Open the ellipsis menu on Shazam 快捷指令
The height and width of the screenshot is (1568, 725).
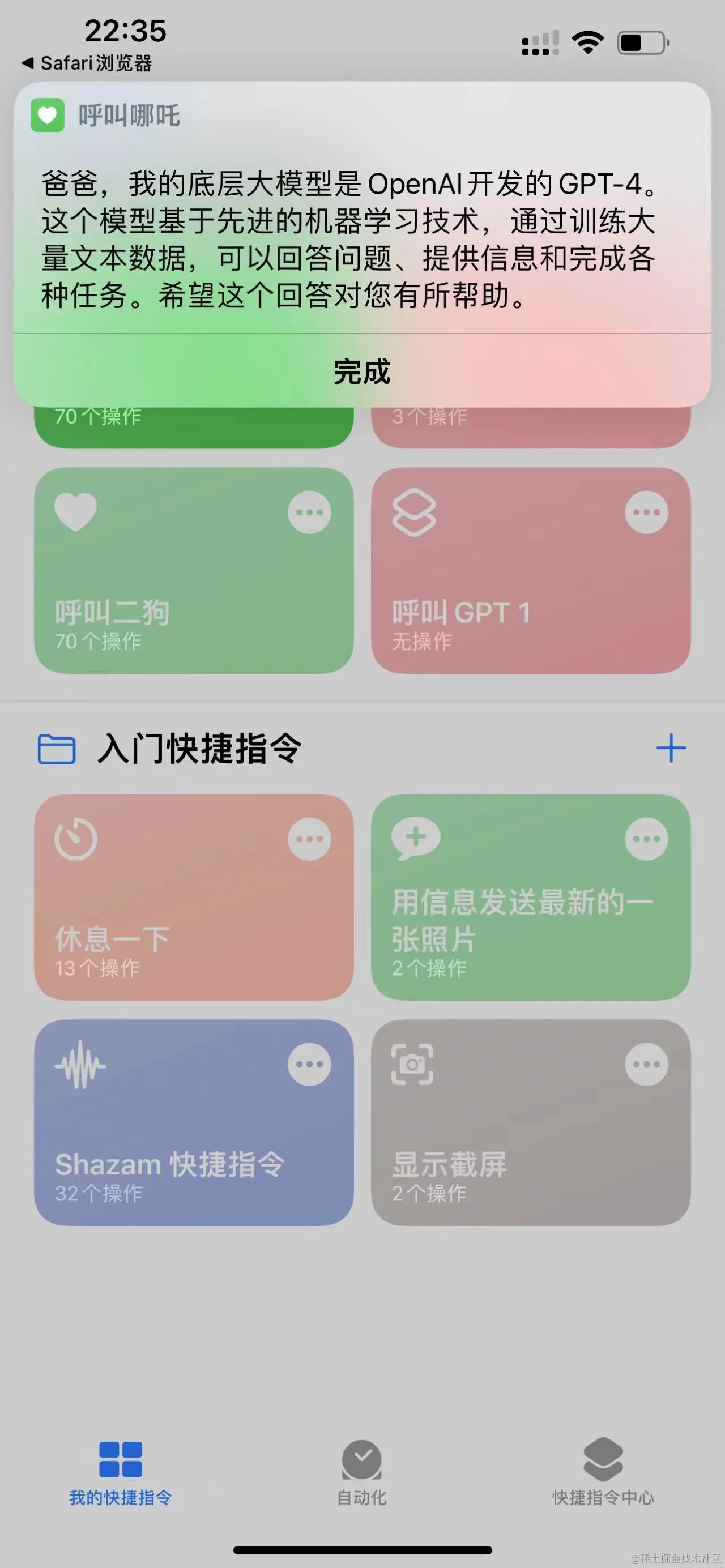click(309, 1065)
